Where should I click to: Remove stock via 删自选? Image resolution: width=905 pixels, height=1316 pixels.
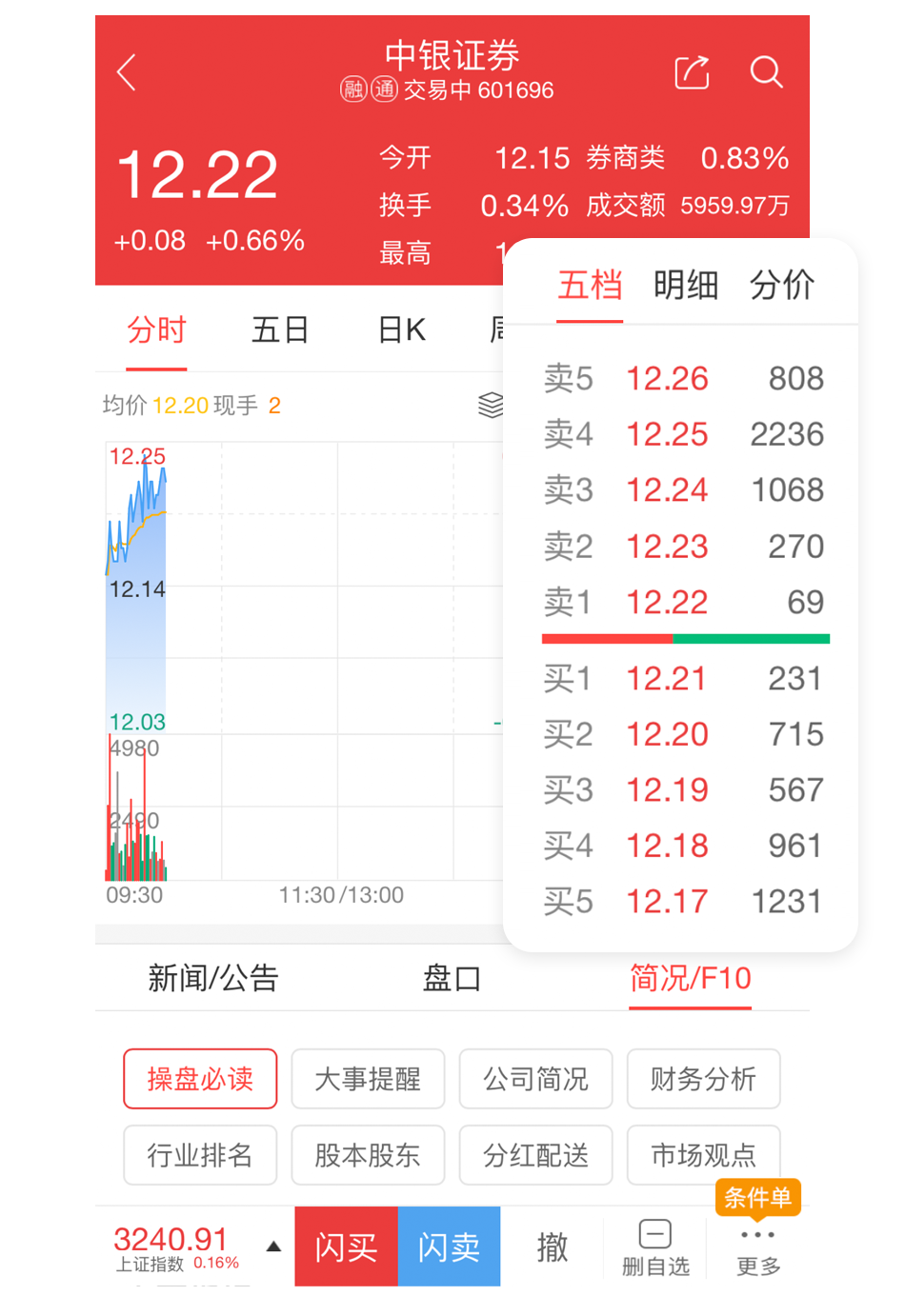tap(655, 1247)
